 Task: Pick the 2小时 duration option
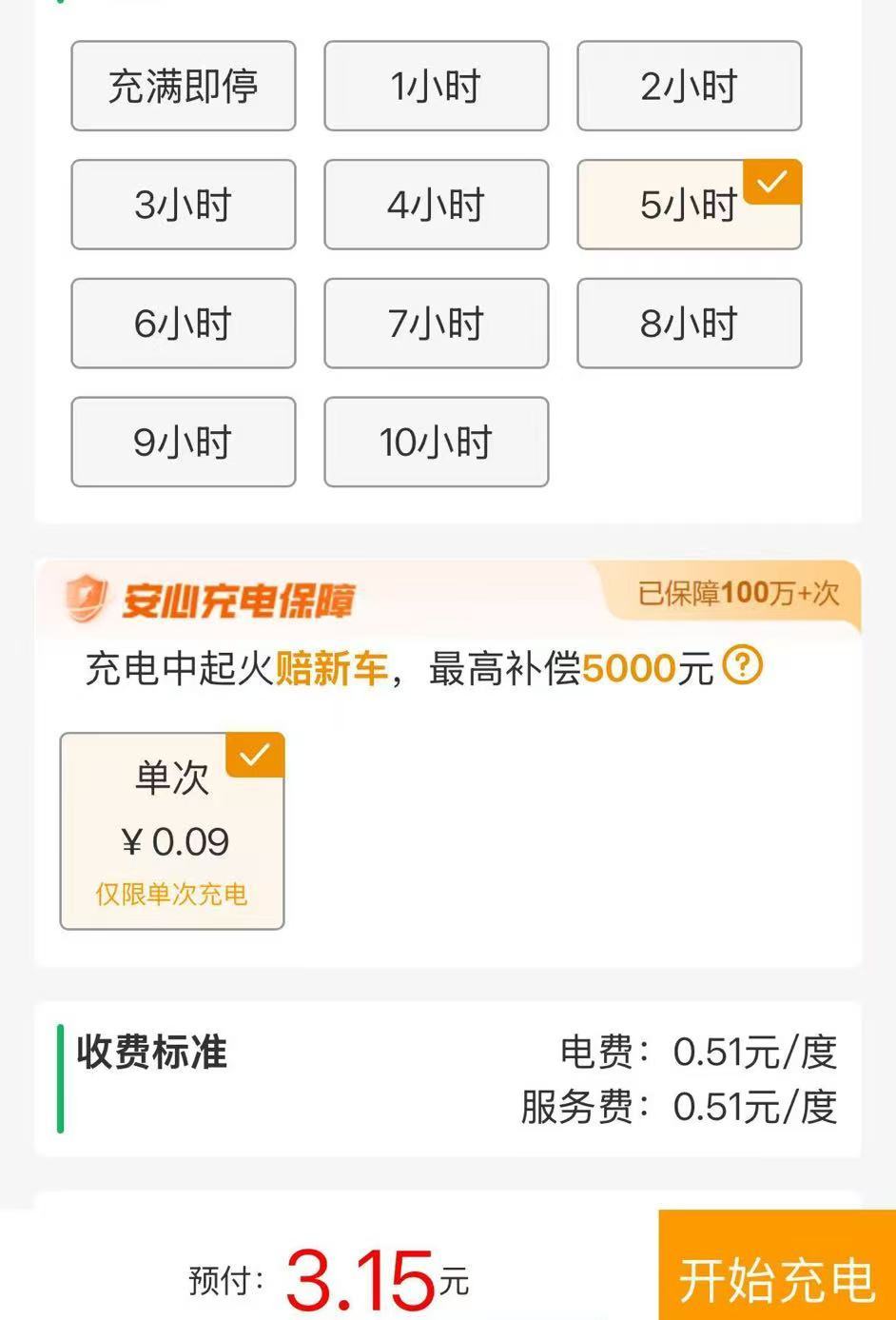(689, 86)
